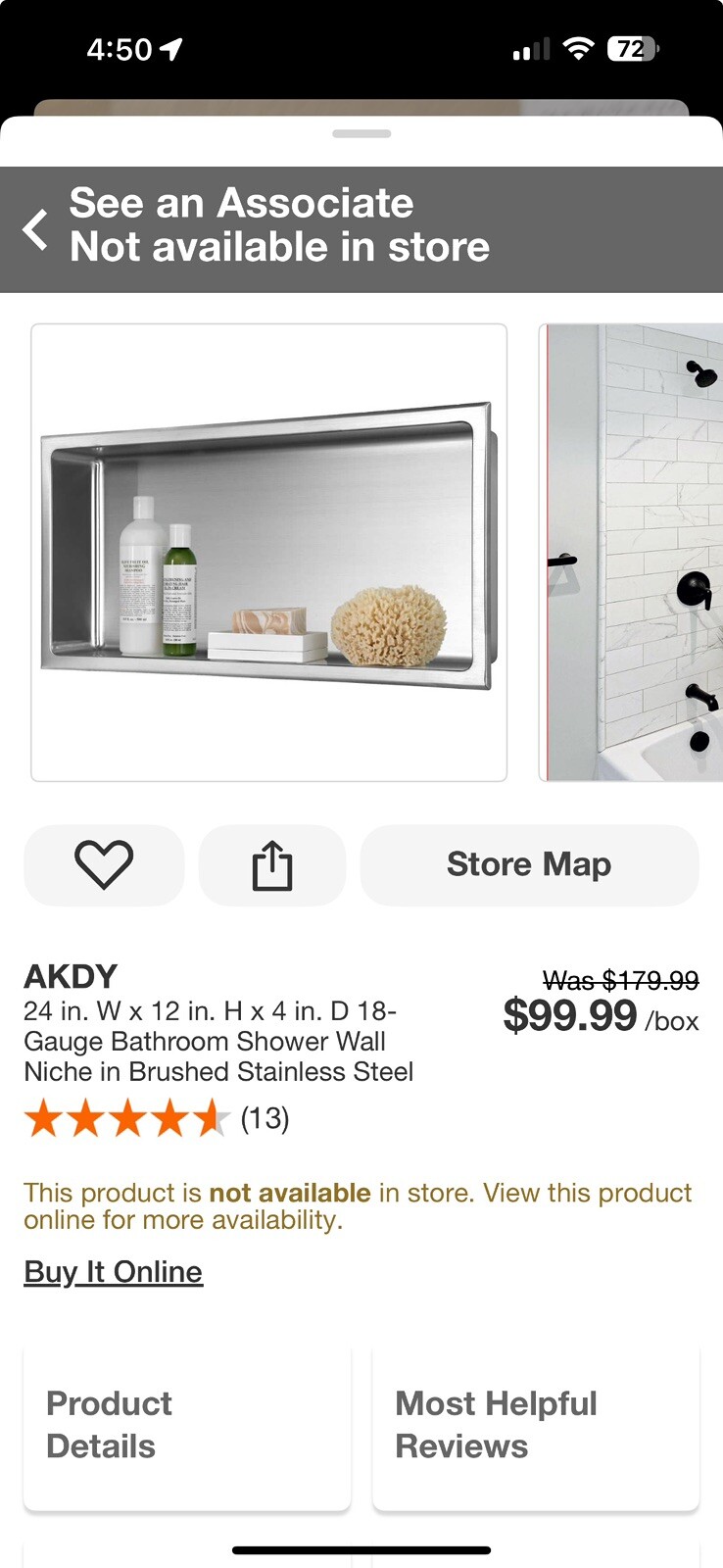View the tiled shower product image
The image size is (723, 1568).
[x=633, y=553]
